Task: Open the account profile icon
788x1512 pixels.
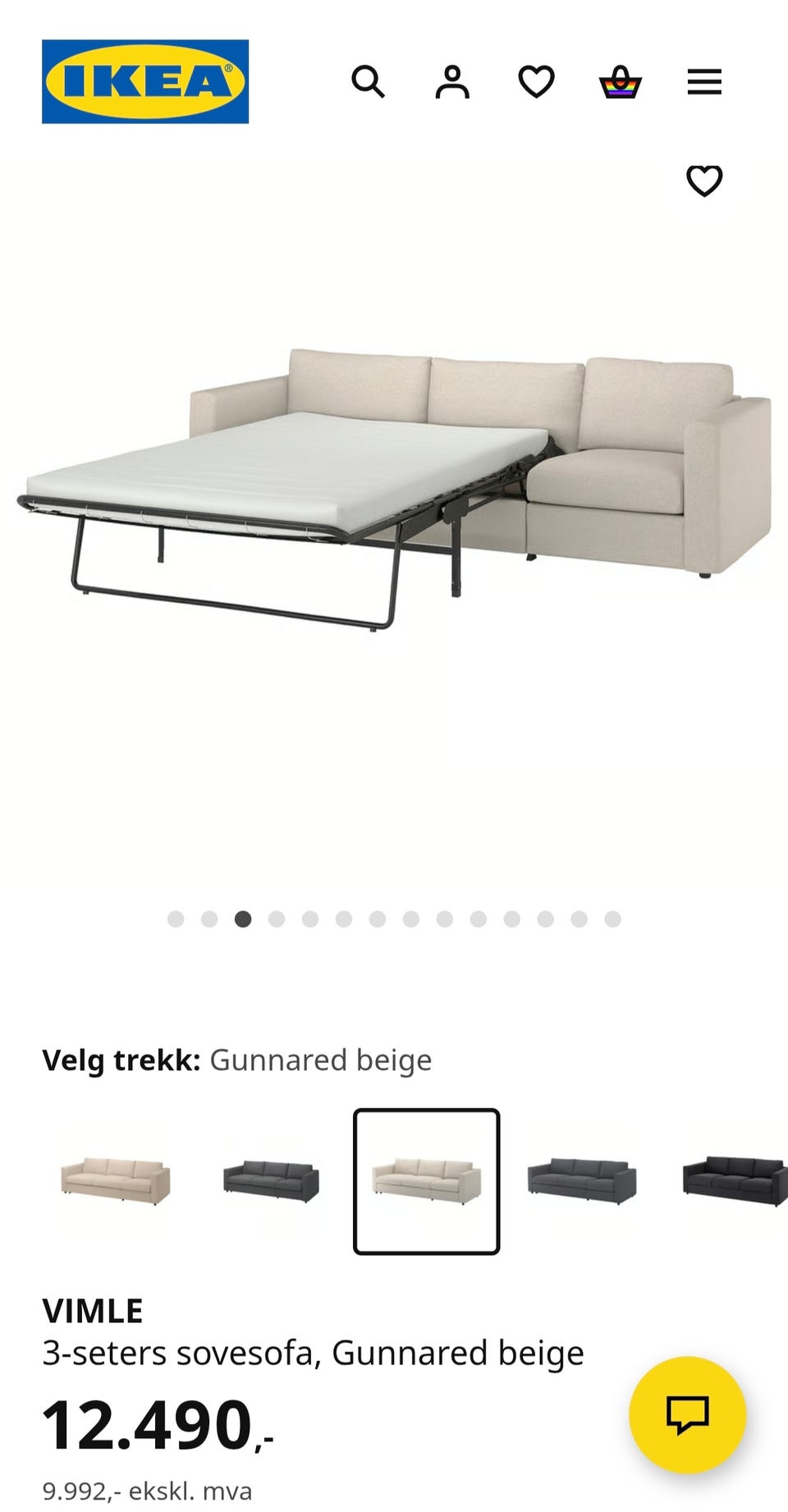Action: pos(452,81)
